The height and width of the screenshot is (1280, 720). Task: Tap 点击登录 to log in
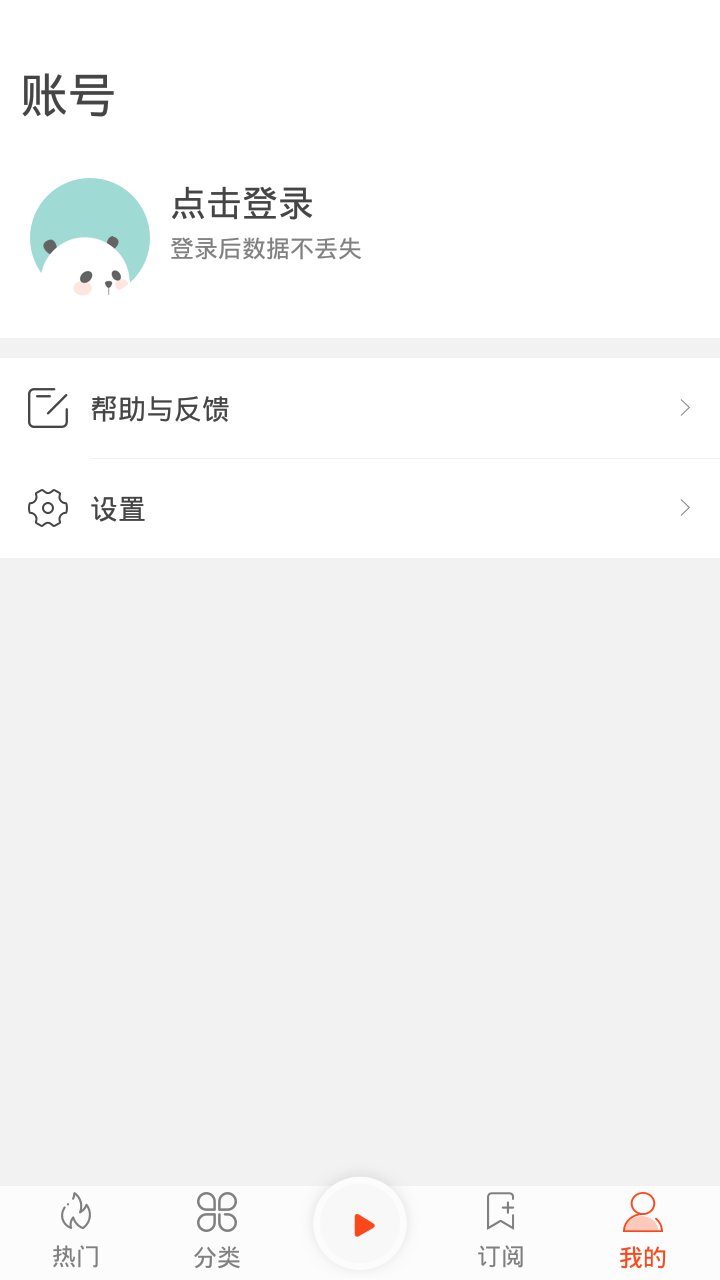pos(242,204)
